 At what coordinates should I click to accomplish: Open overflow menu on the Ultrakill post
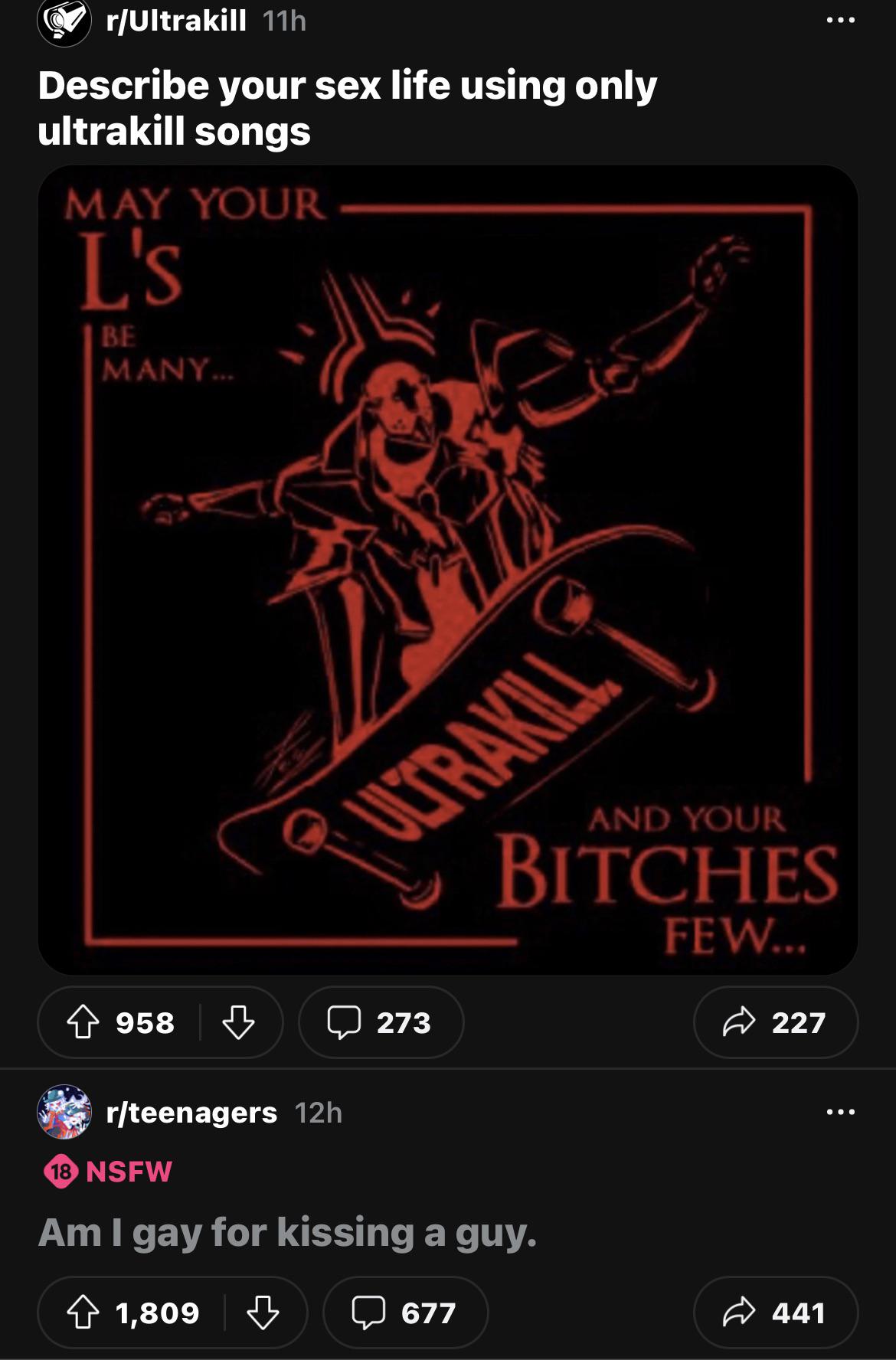840,21
